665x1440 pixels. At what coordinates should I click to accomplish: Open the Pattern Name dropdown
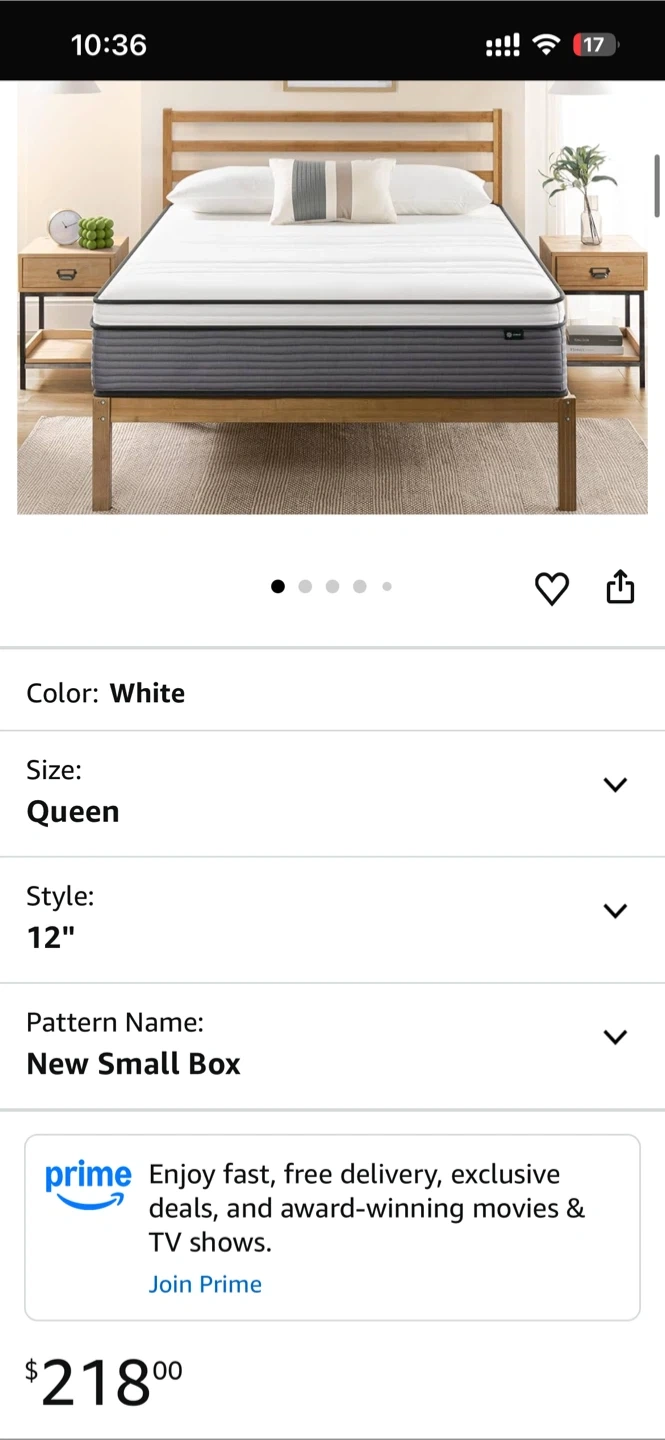pyautogui.click(x=332, y=1046)
